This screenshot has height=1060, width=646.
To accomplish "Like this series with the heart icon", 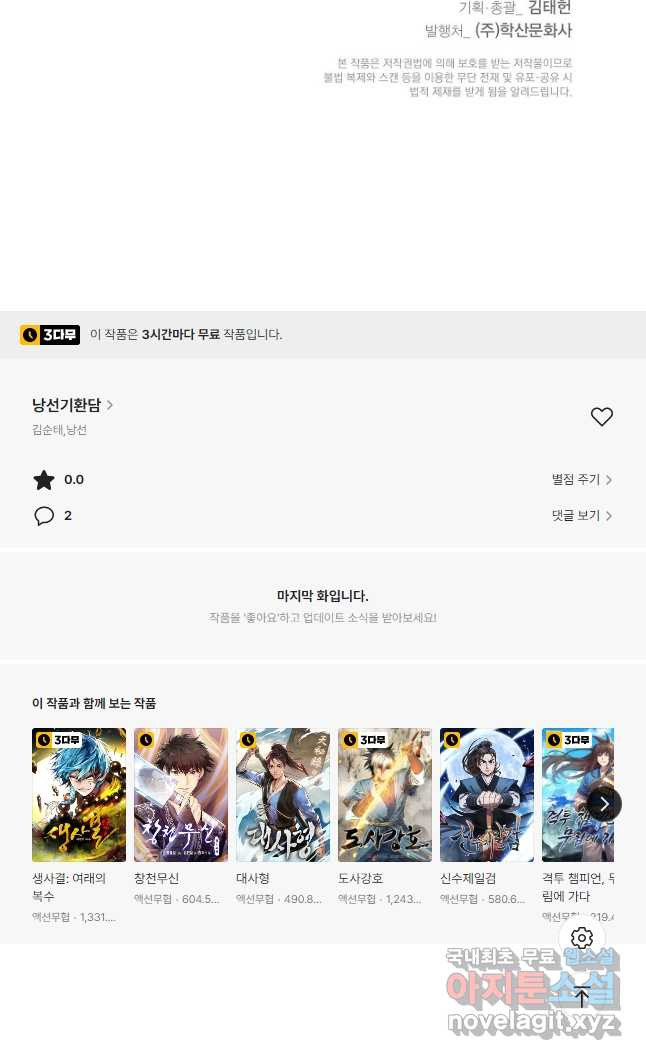I will (601, 417).
